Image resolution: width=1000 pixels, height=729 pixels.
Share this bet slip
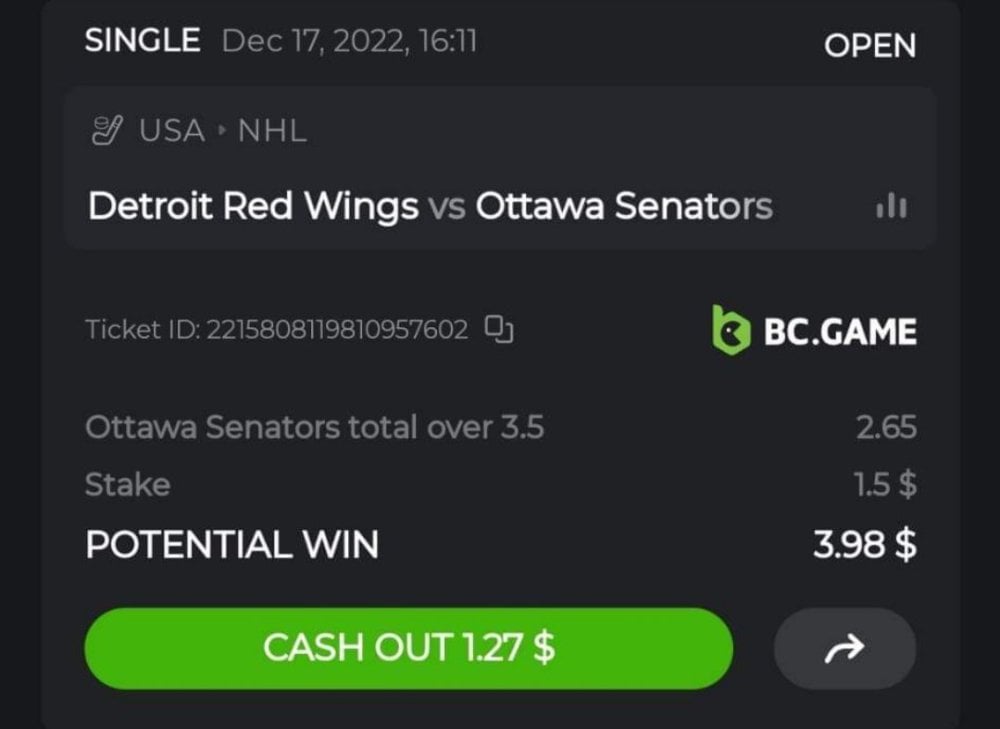[x=844, y=649]
